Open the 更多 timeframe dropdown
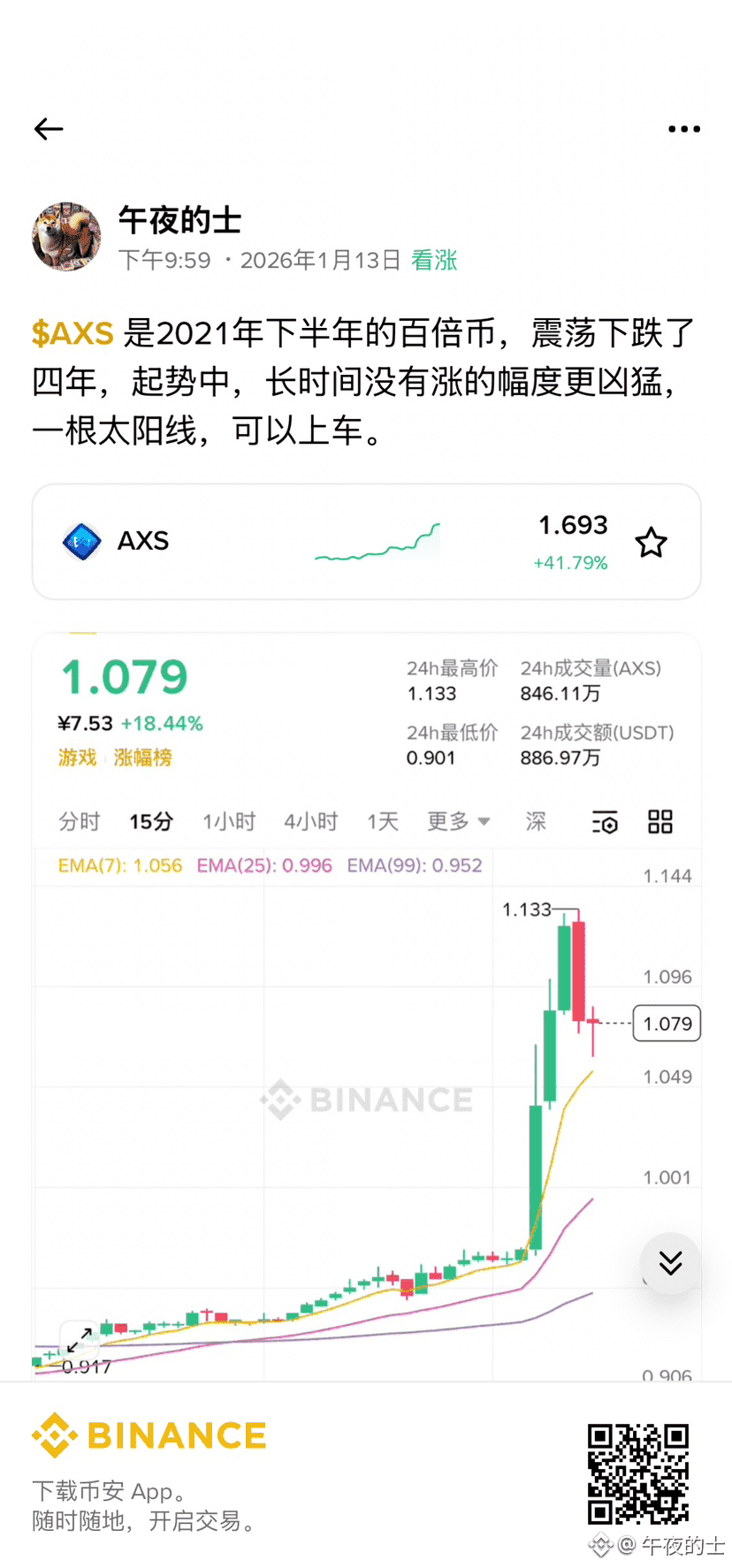Screen dimensions: 732x1568 (x=459, y=822)
